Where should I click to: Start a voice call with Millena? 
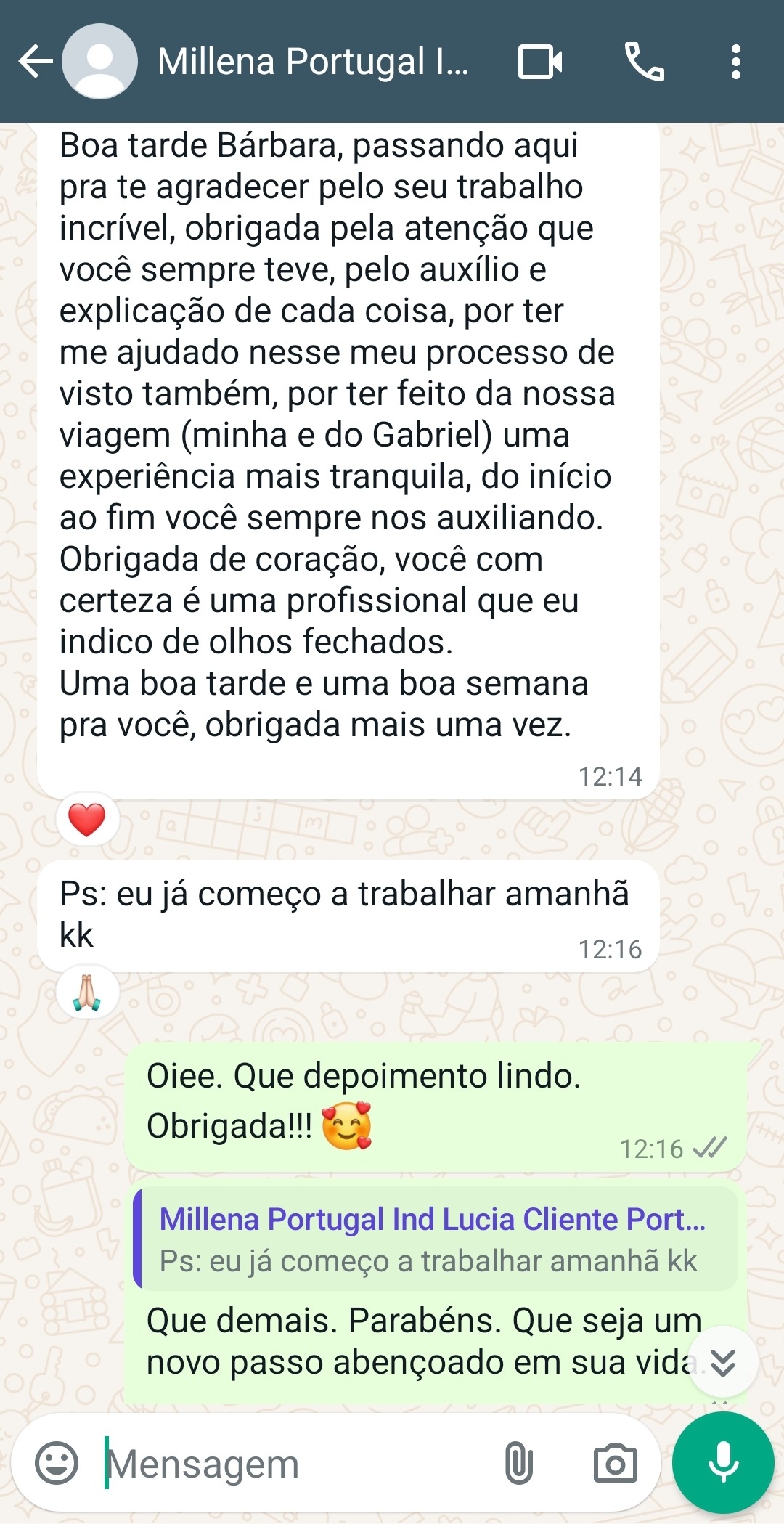[x=644, y=61]
